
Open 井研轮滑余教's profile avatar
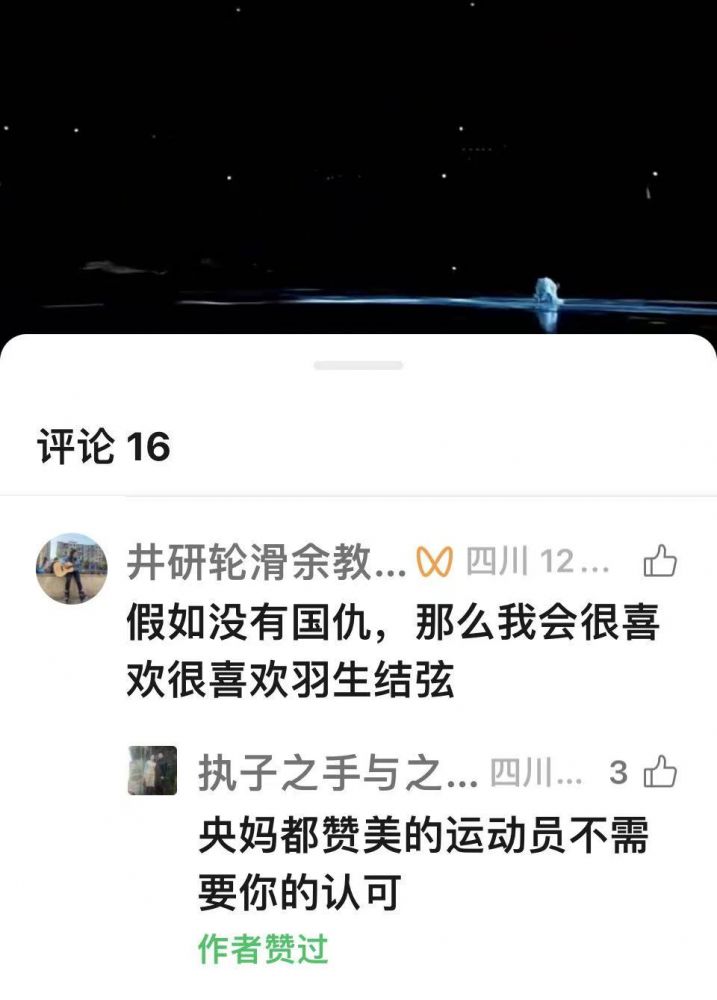point(71,568)
